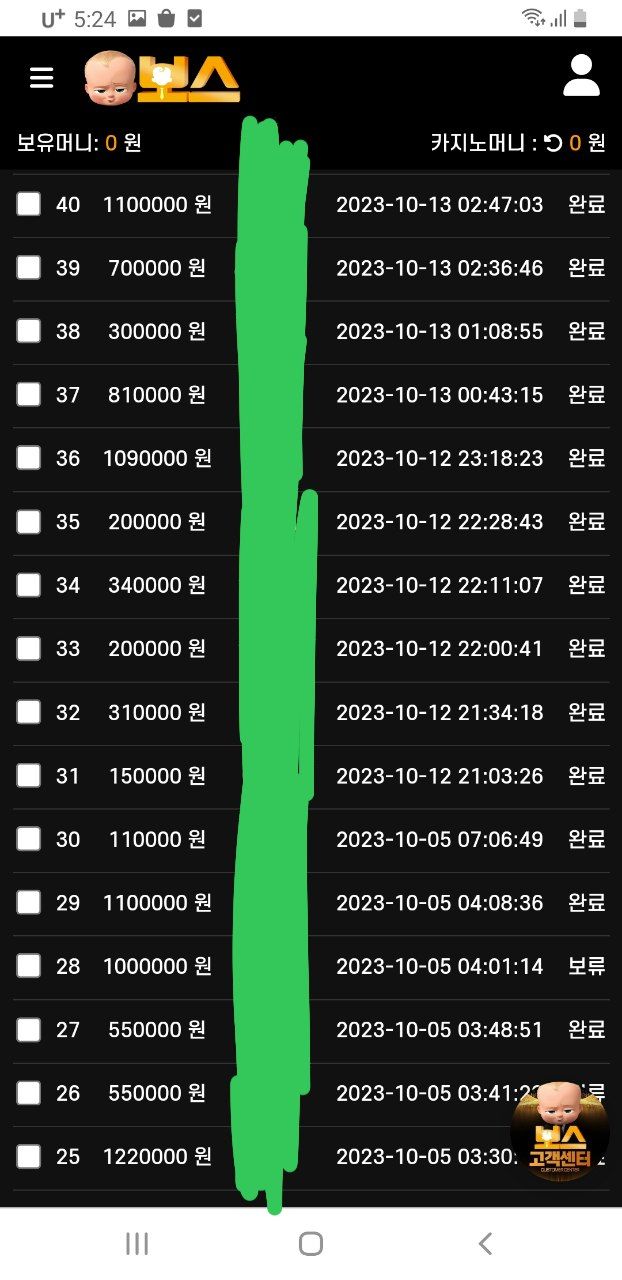Screen dimensions: 622x1280
Task: Check the box beside row 35
Action: coord(29,521)
